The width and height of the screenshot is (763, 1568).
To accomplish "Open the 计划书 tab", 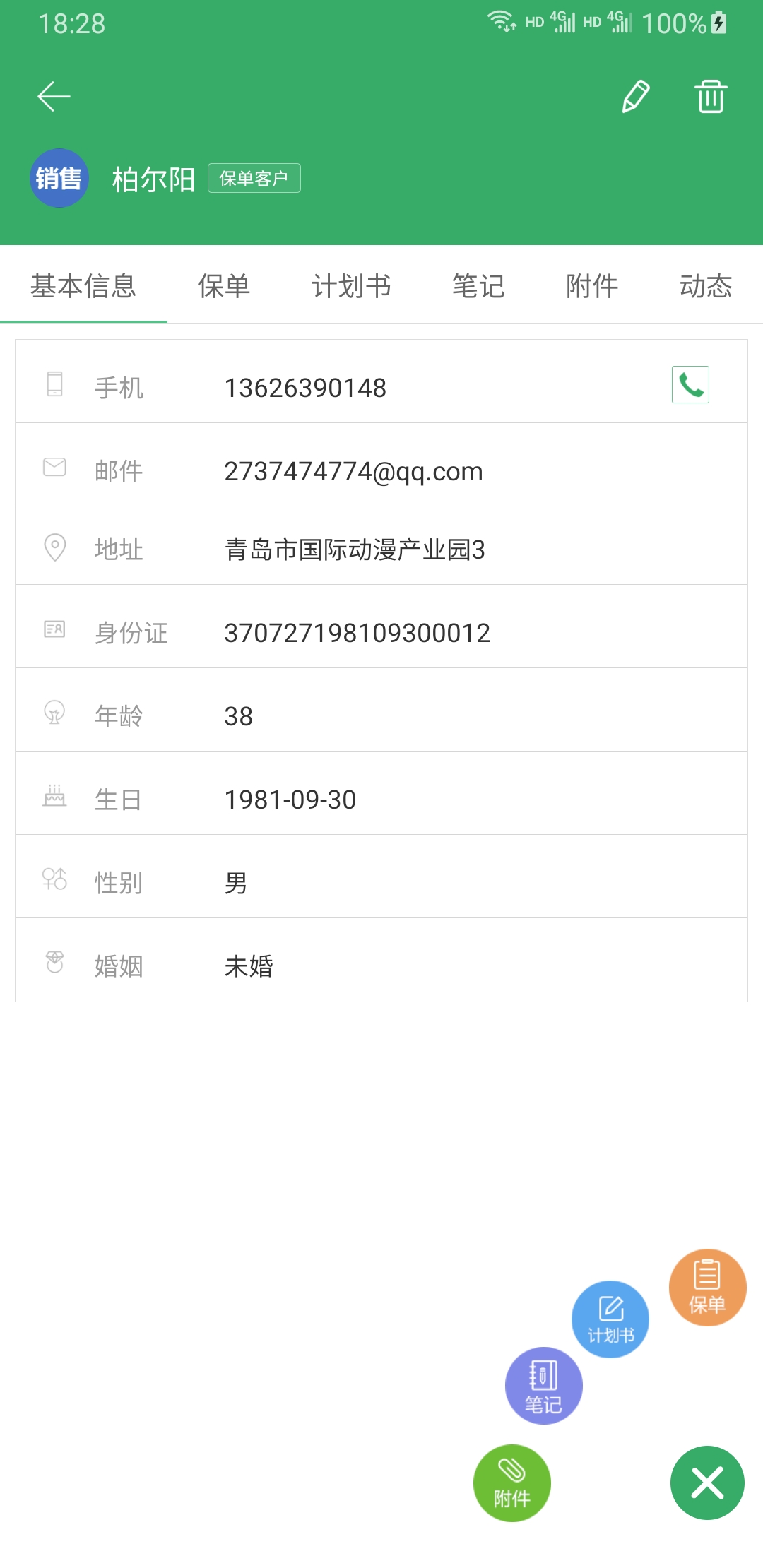I will click(x=351, y=286).
